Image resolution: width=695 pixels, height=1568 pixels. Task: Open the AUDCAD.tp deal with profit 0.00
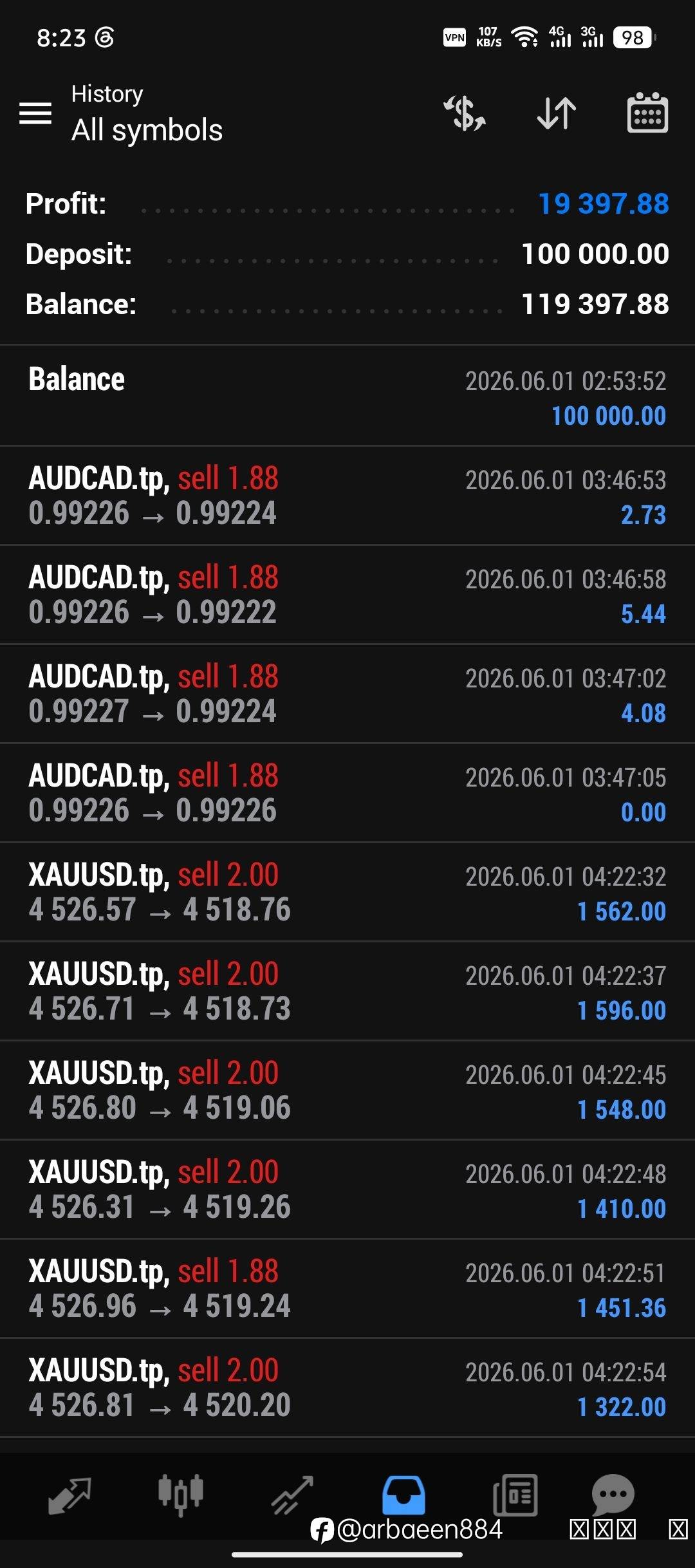click(347, 793)
